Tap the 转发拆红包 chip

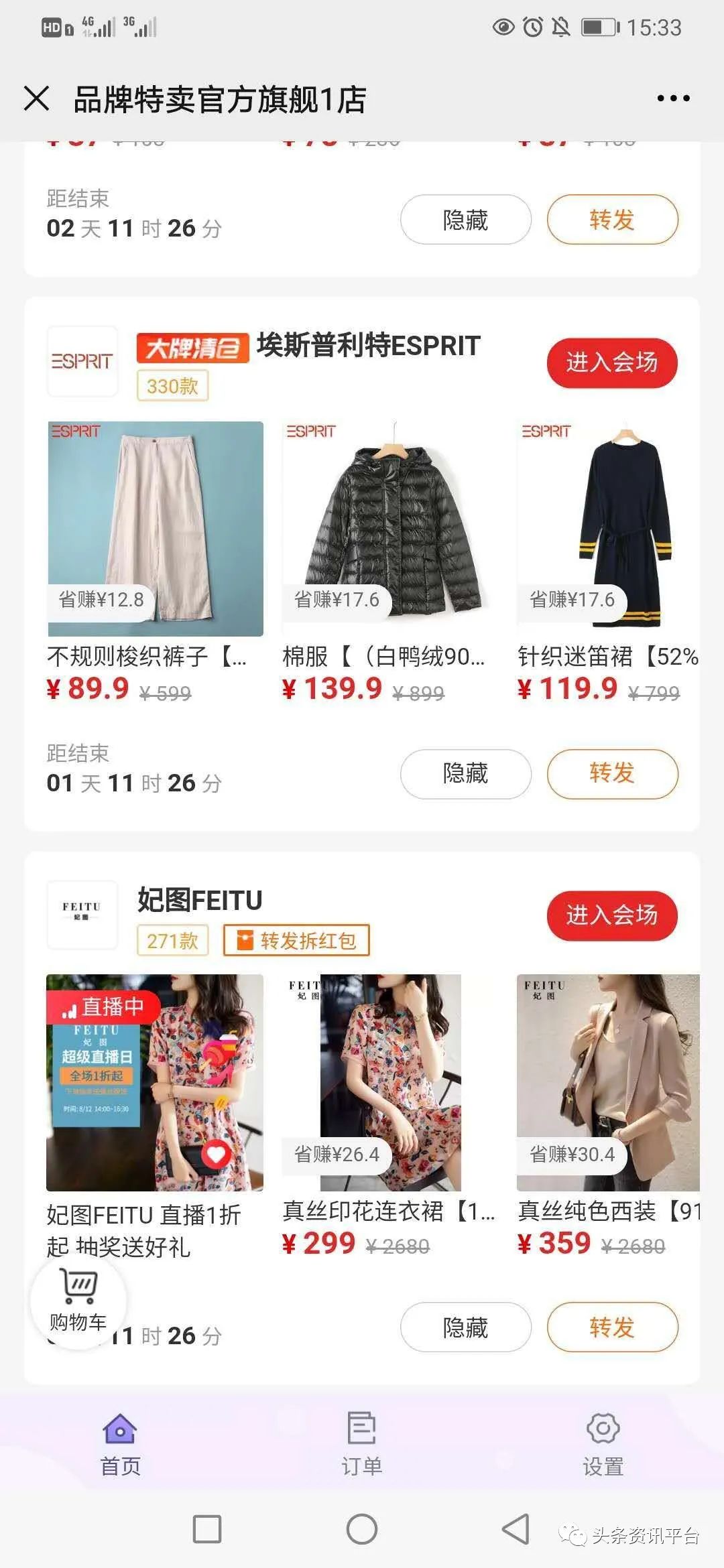296,941
